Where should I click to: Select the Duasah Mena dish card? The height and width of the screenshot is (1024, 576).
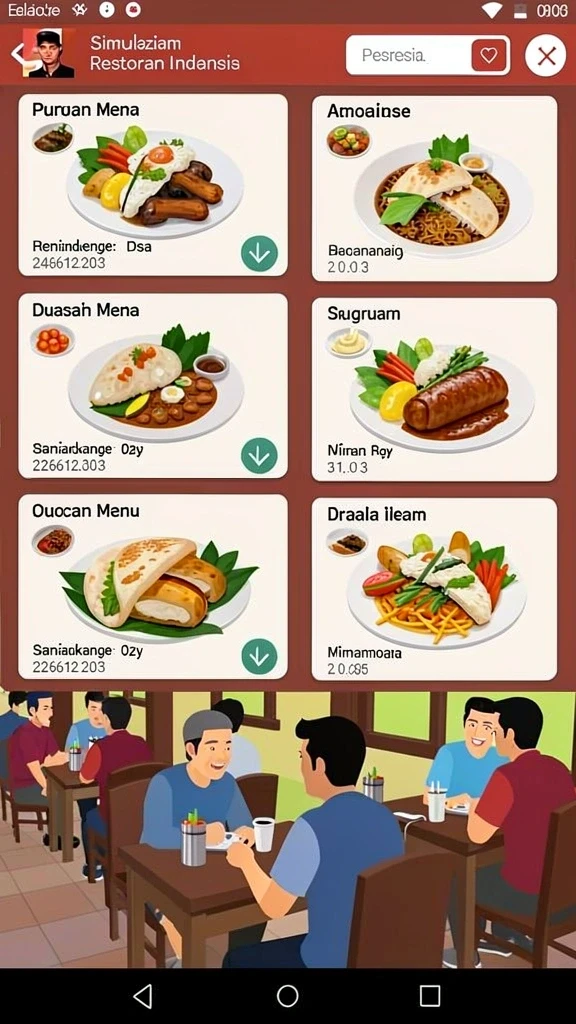153,386
